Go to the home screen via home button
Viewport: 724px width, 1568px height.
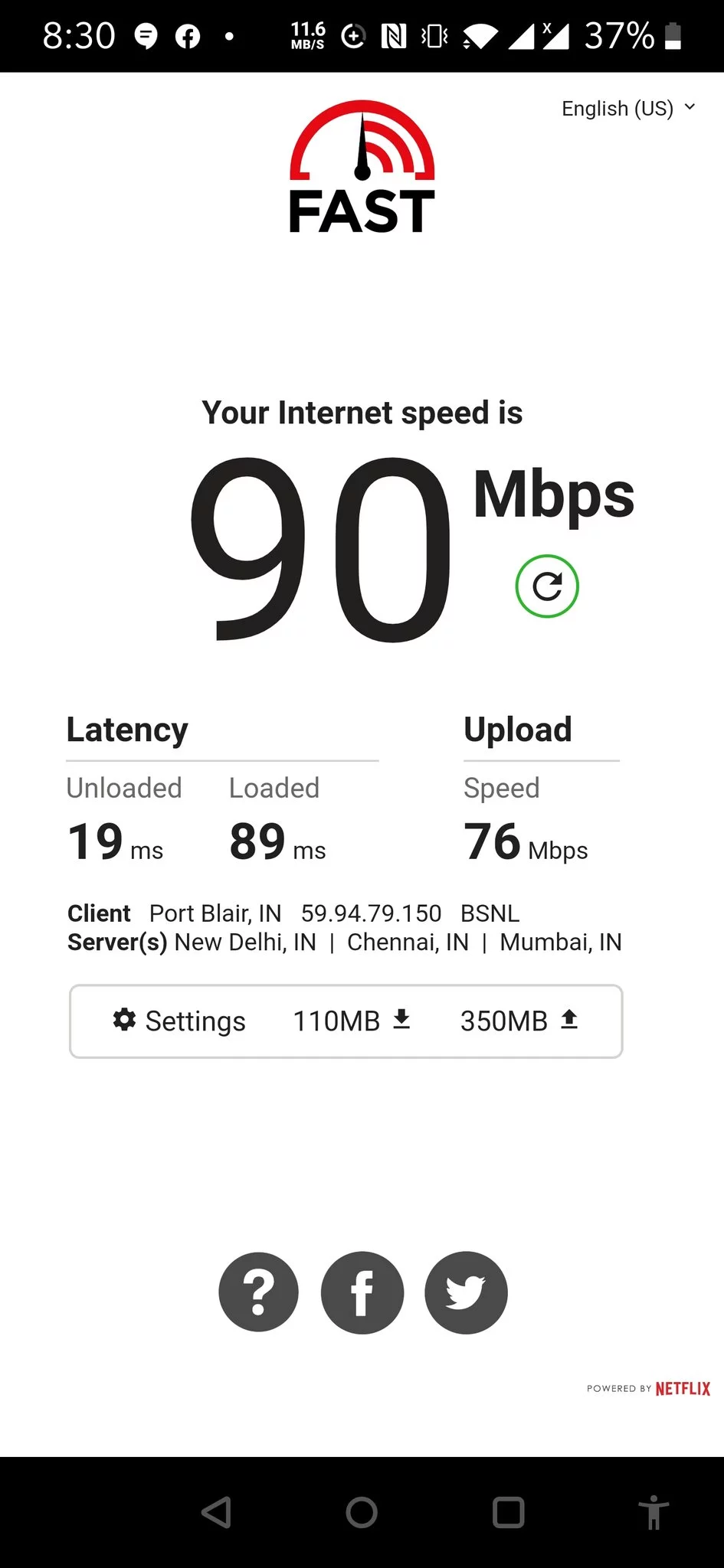point(362,1512)
